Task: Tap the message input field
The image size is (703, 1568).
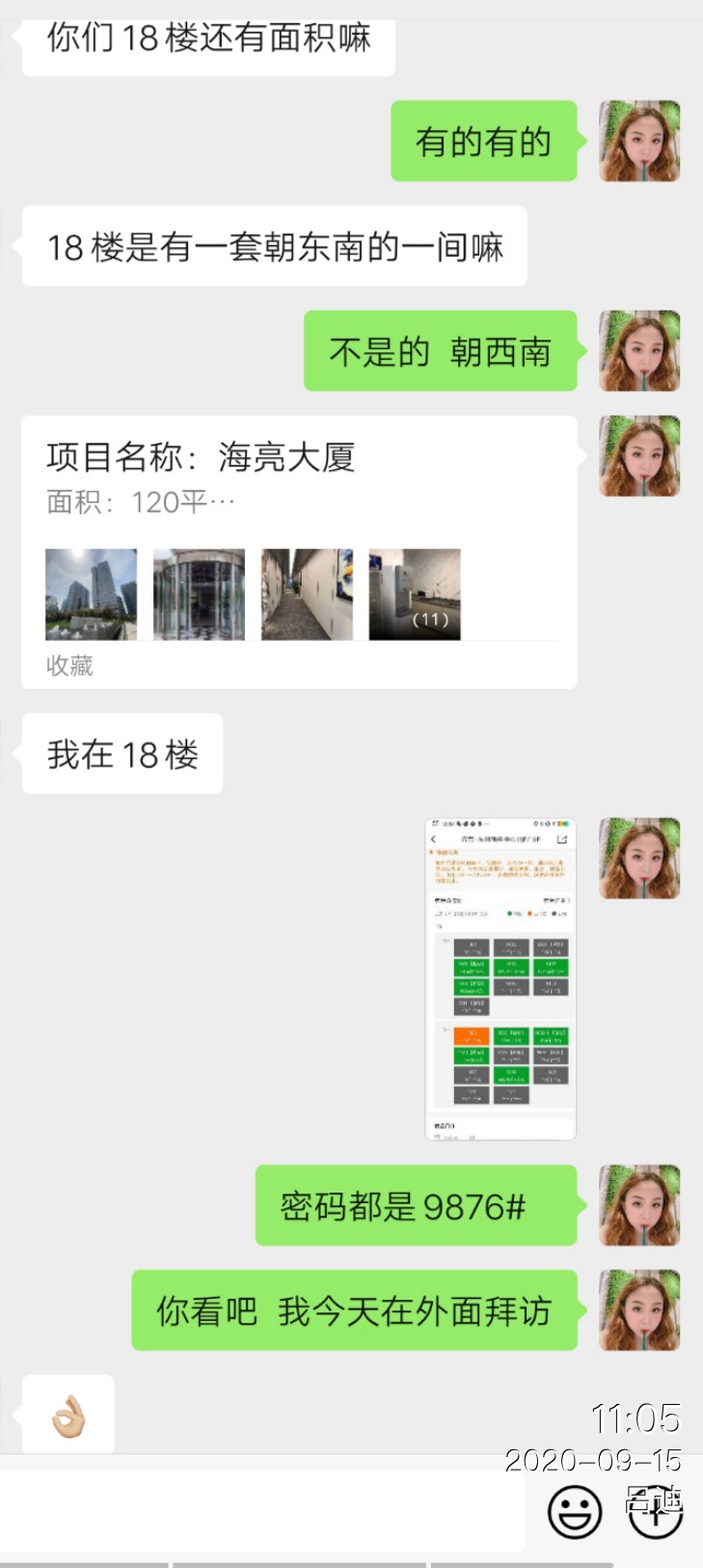Action: (x=262, y=1510)
